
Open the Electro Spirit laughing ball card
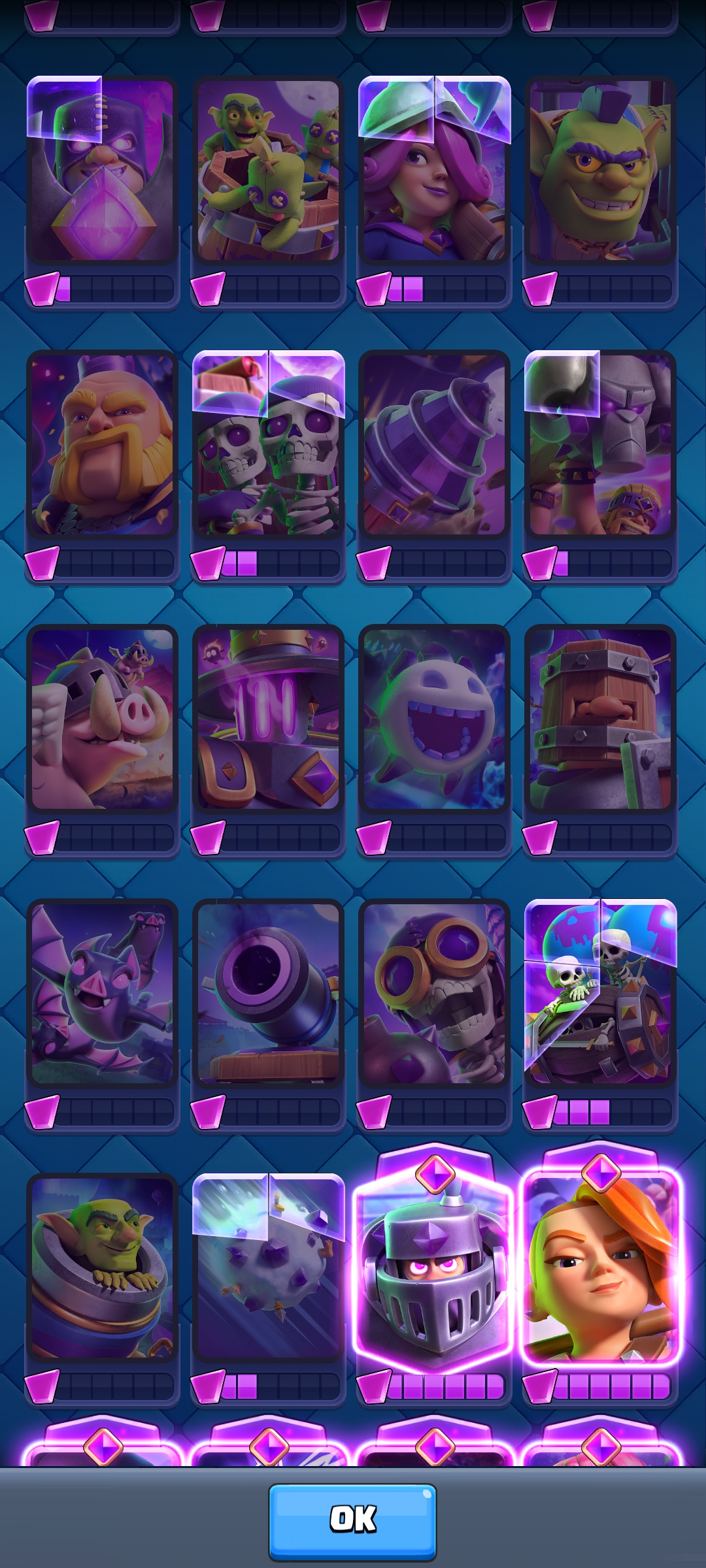pos(434,719)
